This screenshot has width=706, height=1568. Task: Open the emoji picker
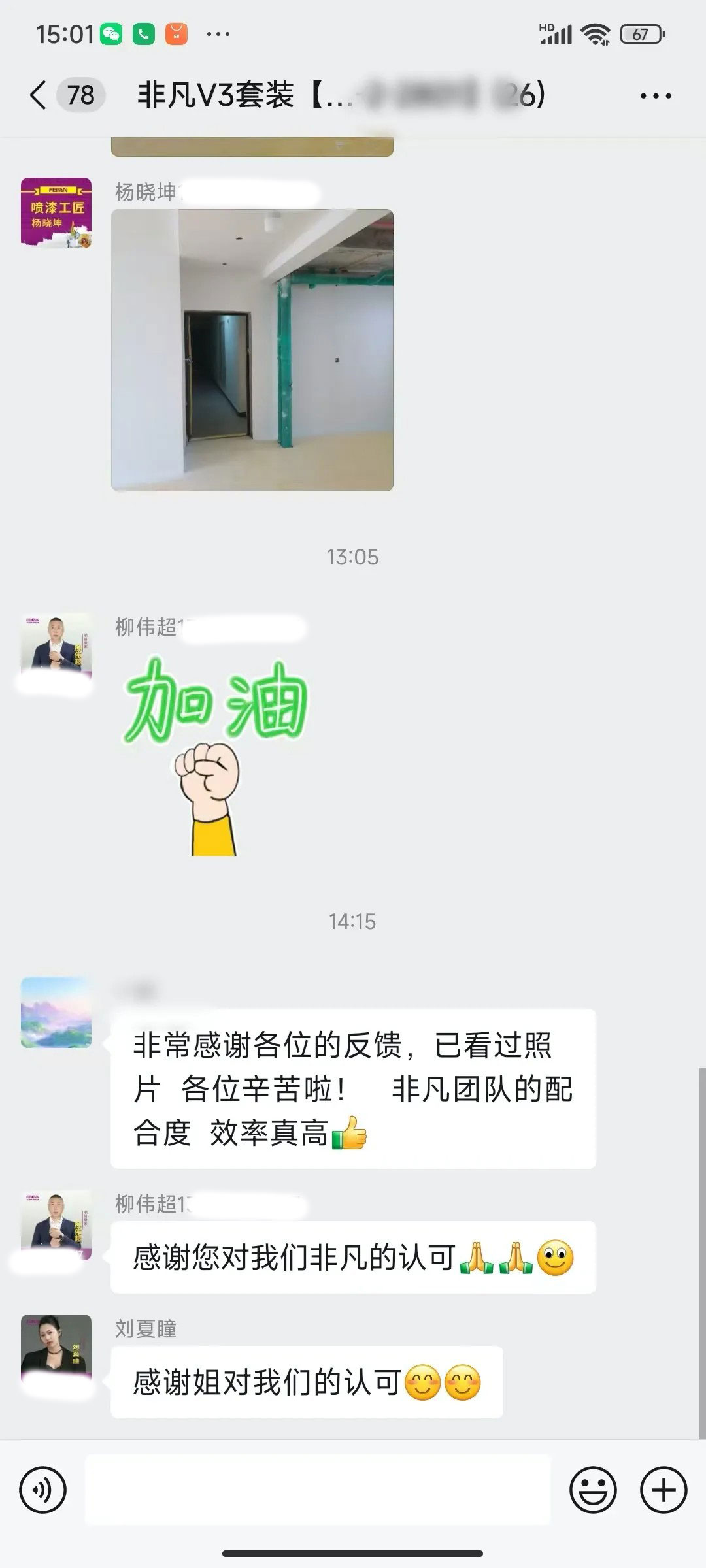[x=593, y=1490]
